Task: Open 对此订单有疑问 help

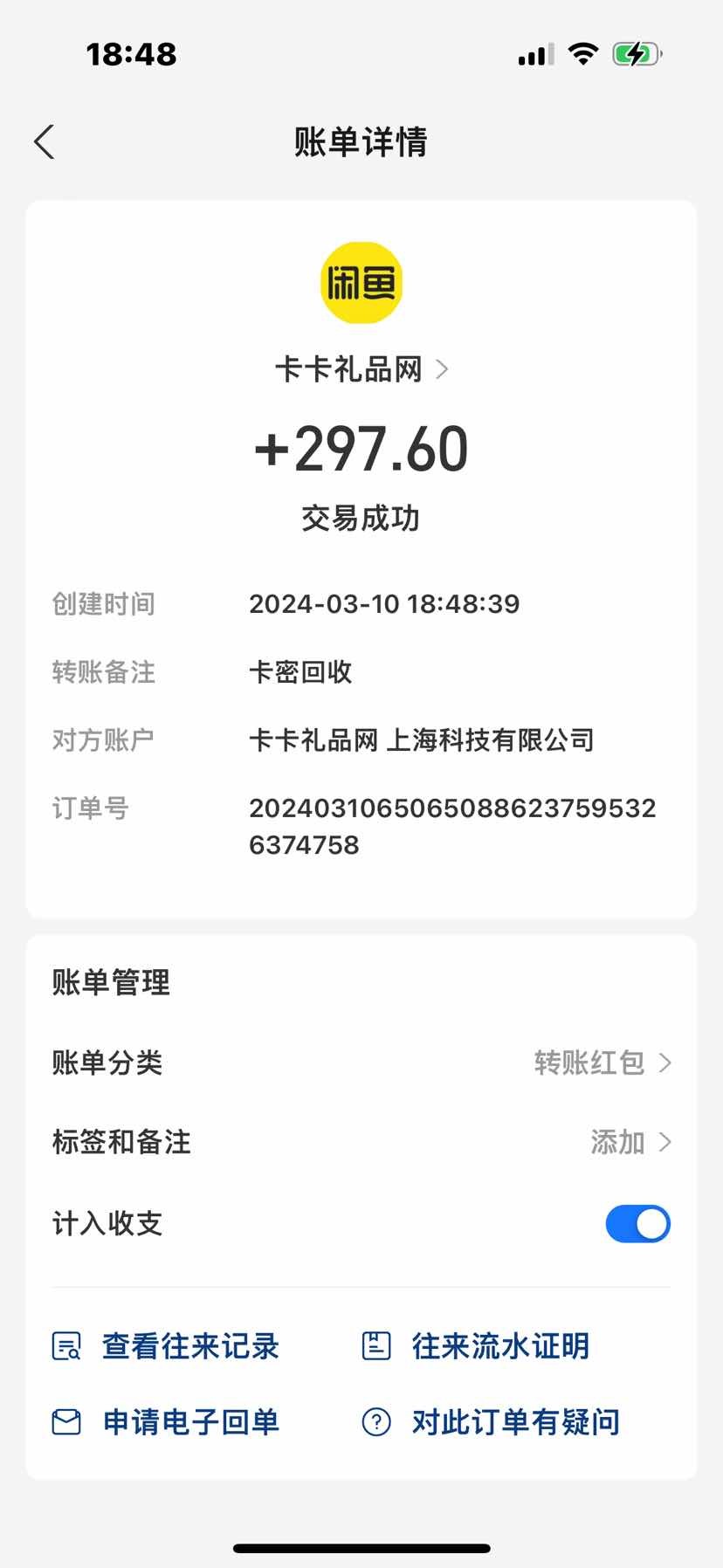Action: pos(491,1422)
